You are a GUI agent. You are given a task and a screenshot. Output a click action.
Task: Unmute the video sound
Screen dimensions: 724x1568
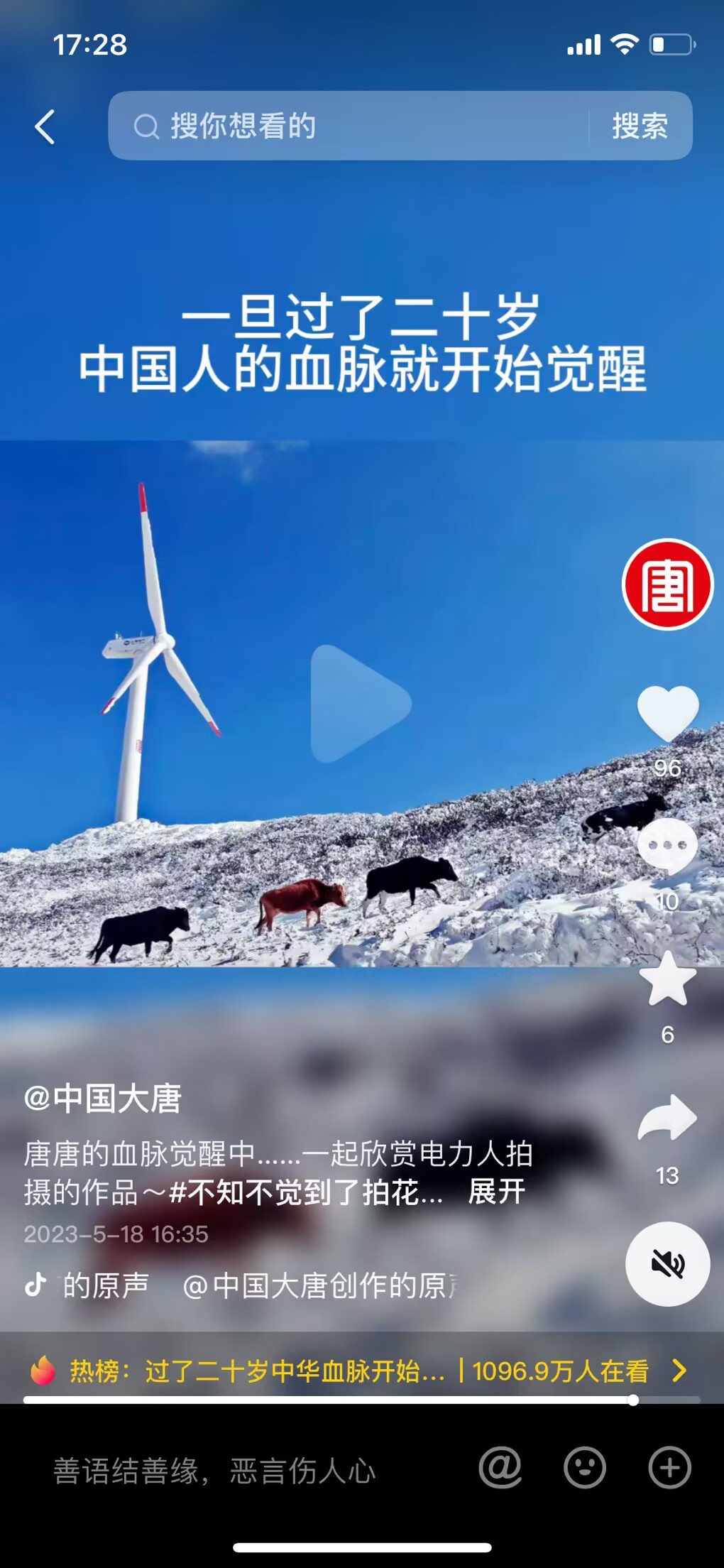pos(667,1264)
